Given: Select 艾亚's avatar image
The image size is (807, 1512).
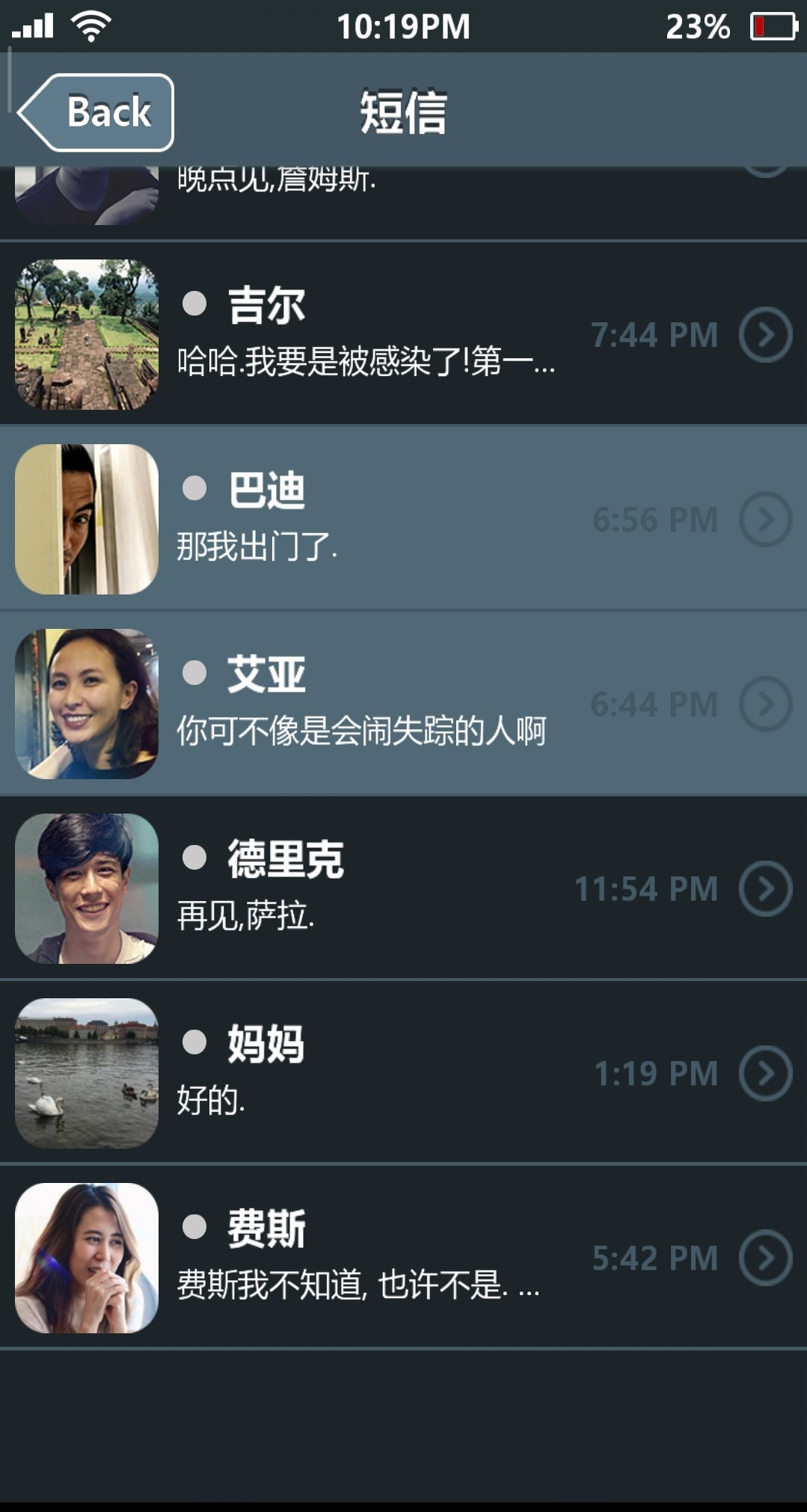Looking at the screenshot, I should pos(86,704).
